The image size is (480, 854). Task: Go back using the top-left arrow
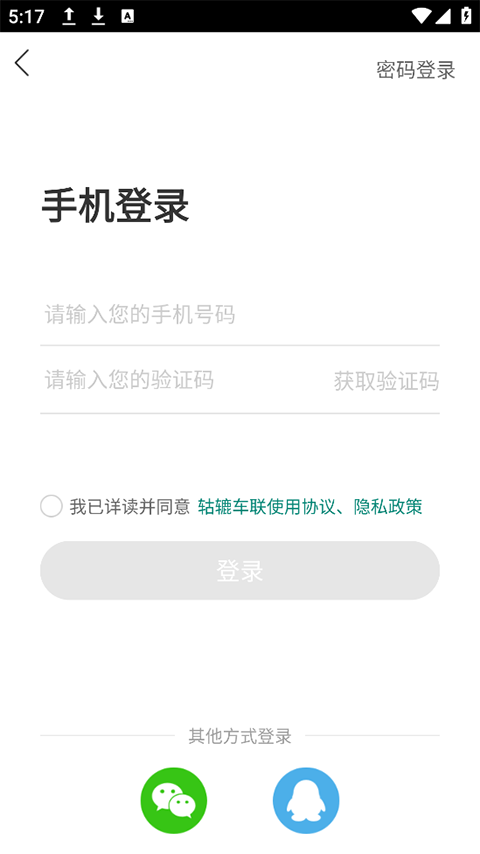point(22,63)
